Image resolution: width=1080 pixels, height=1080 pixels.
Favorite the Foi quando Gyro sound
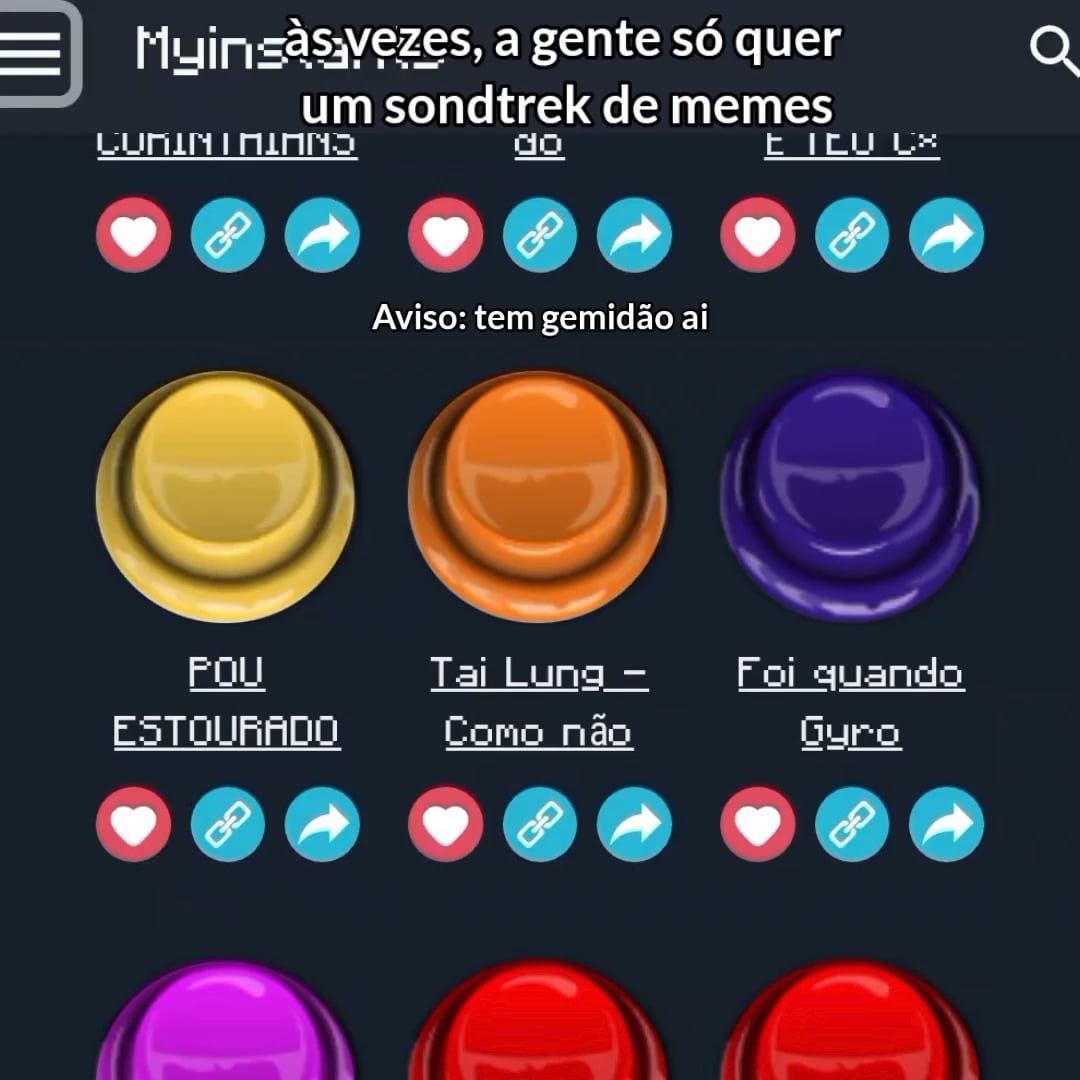[758, 824]
